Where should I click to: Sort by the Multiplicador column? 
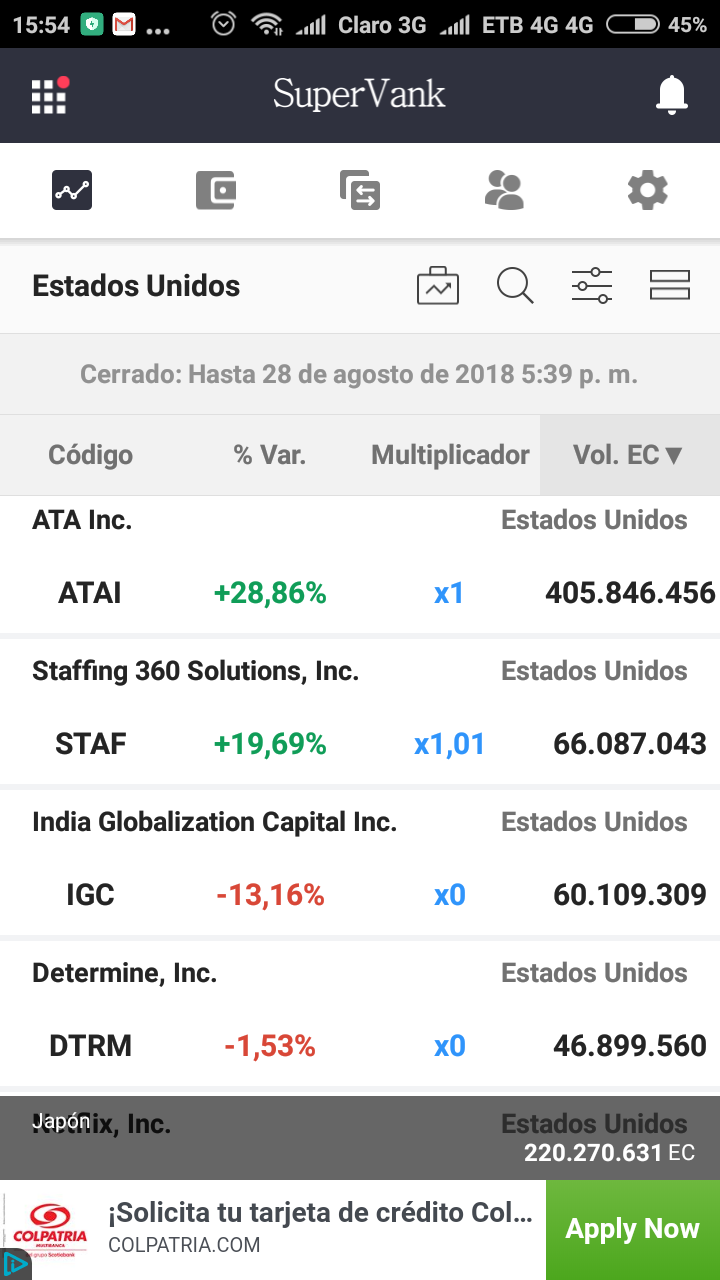pos(450,455)
